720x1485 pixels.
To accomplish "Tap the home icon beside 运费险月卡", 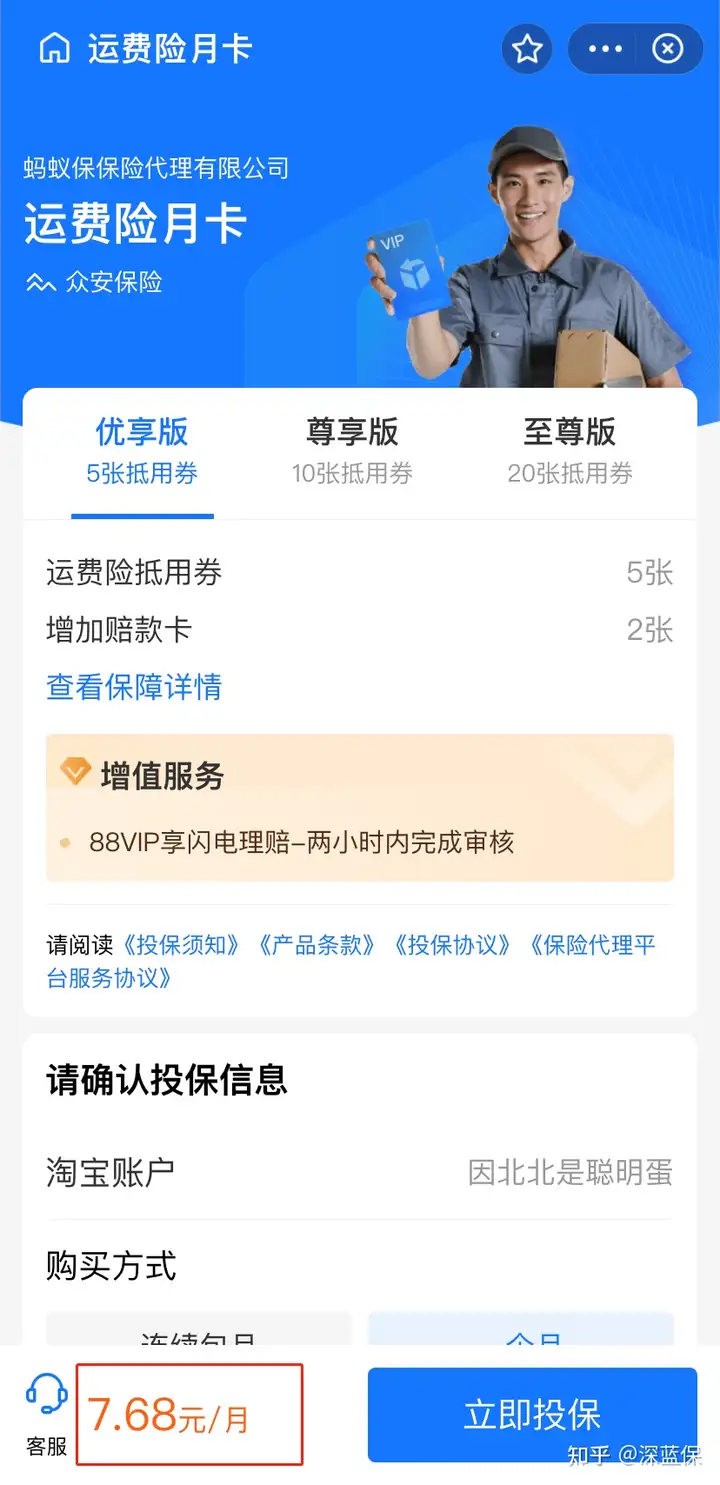I will 54,48.
